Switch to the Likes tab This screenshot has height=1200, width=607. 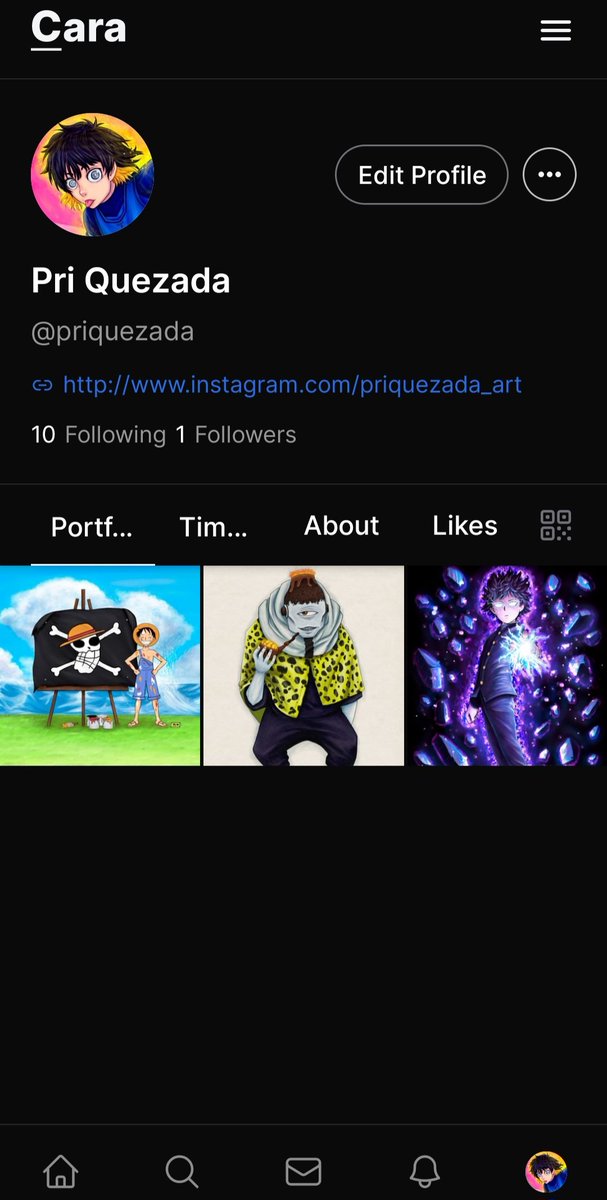(x=465, y=525)
